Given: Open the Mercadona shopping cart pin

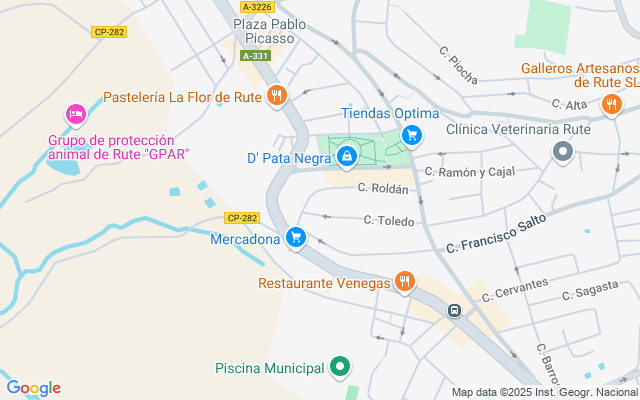Looking at the screenshot, I should pyautogui.click(x=296, y=238).
